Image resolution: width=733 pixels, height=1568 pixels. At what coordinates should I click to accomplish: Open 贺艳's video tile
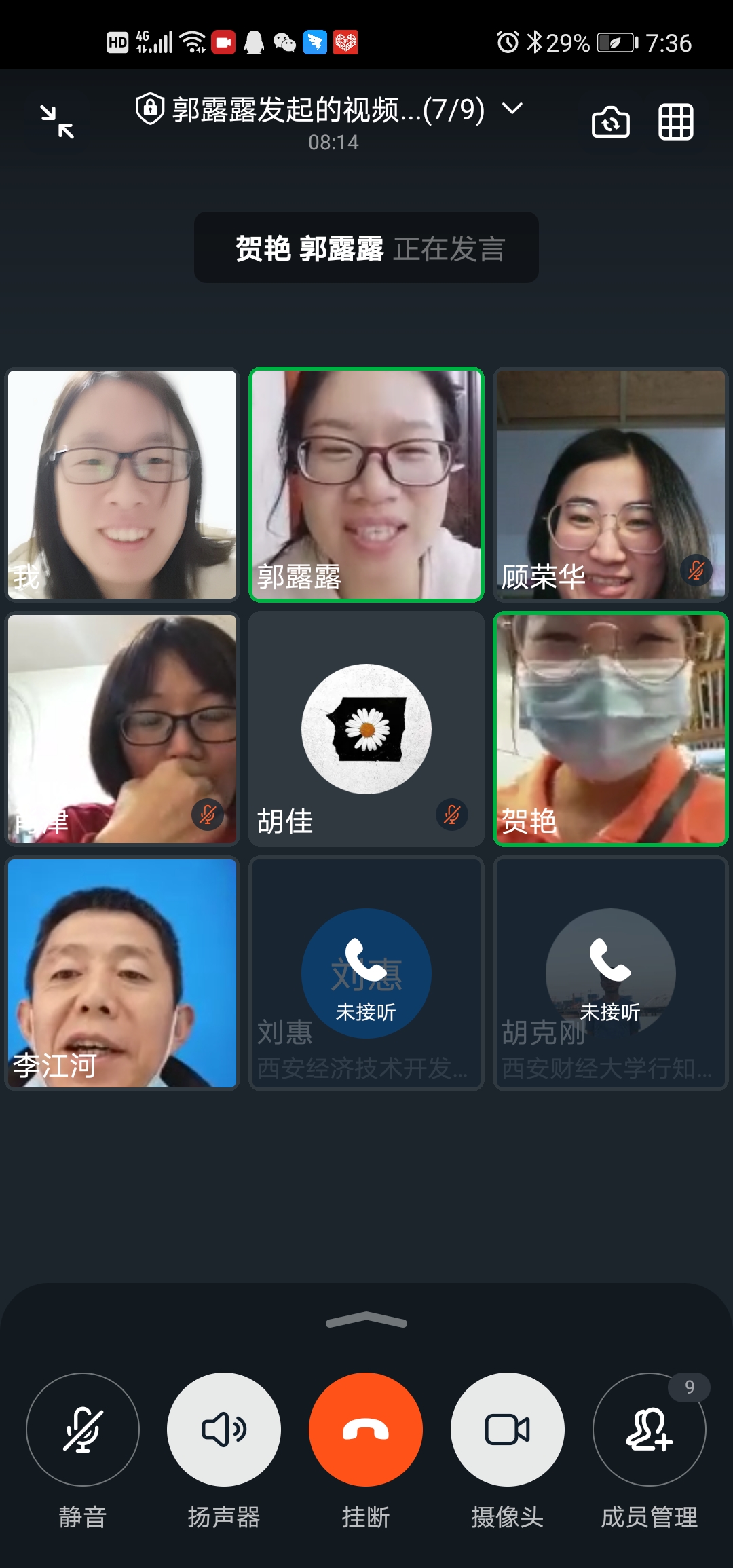point(610,729)
